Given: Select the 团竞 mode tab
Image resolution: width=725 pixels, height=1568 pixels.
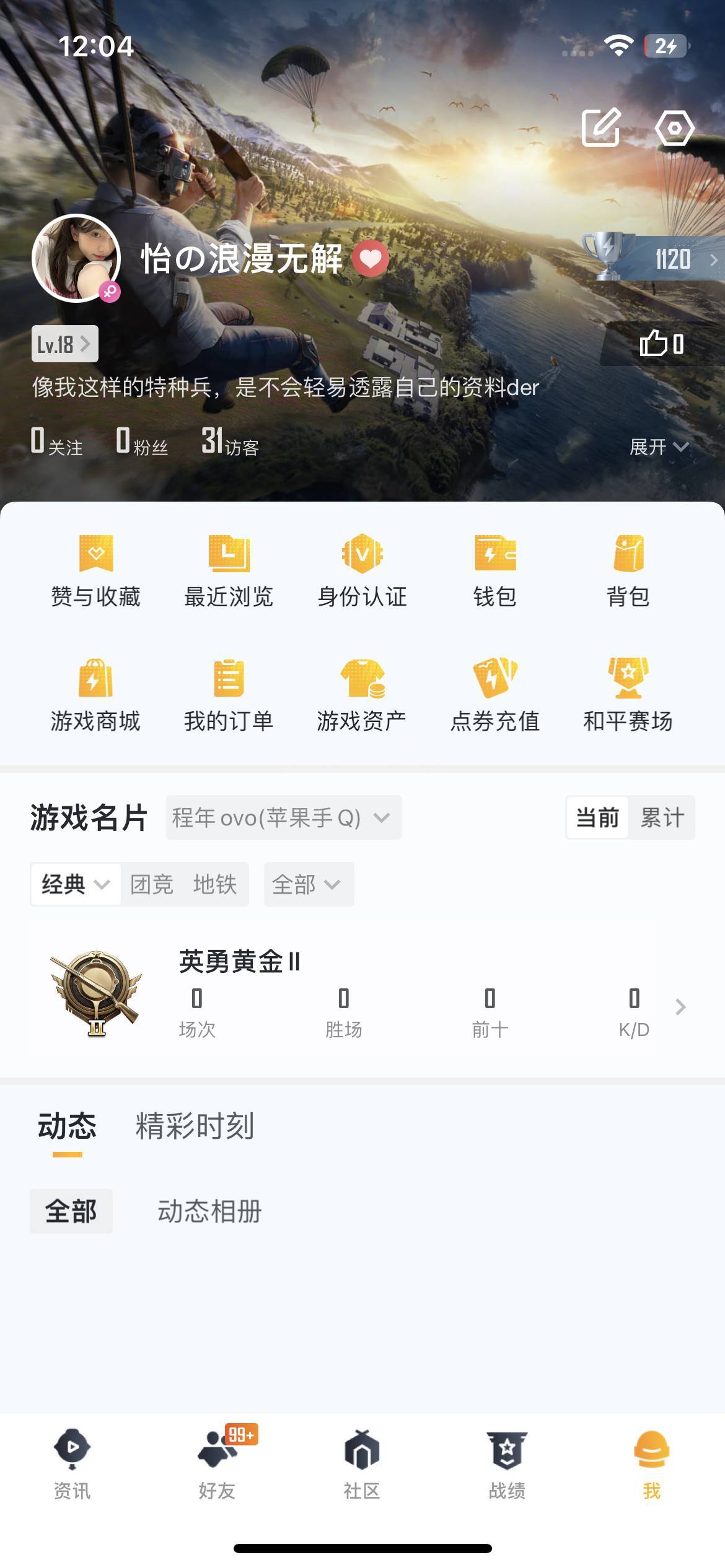Looking at the screenshot, I should click(152, 884).
